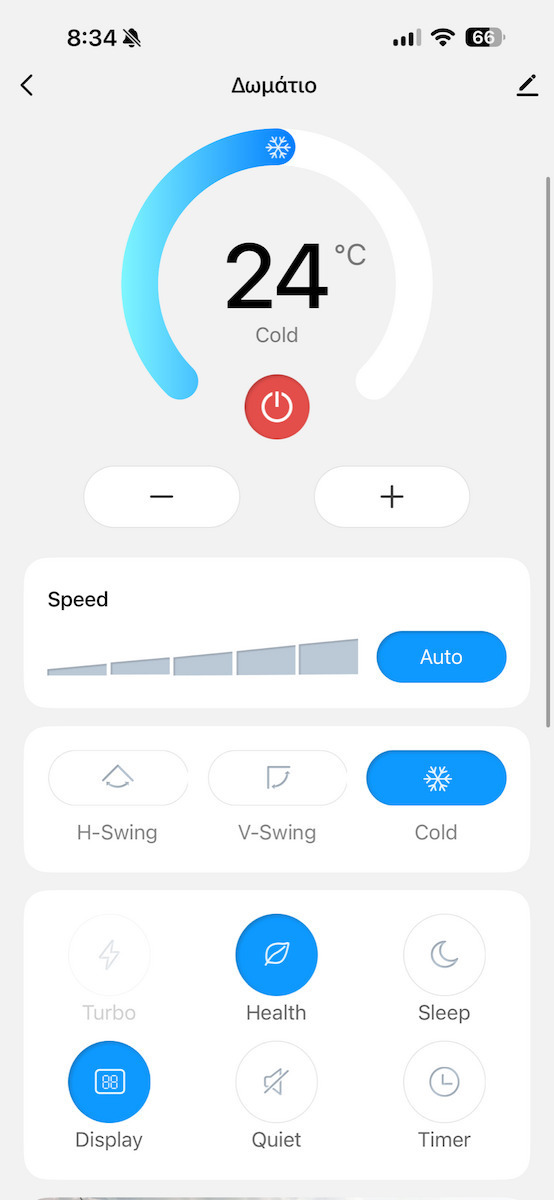The width and height of the screenshot is (554, 1200).
Task: Set fan speed on the bar slider
Action: pos(203,658)
